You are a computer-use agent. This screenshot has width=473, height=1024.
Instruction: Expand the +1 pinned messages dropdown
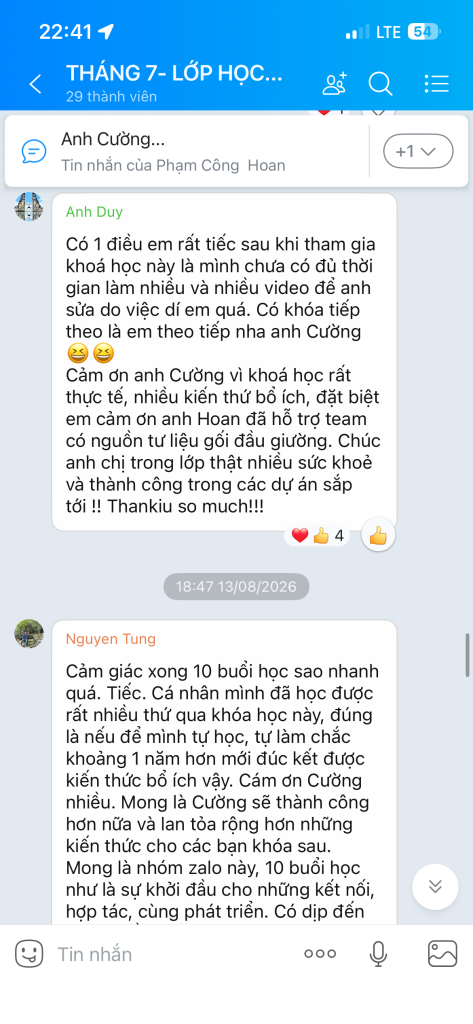[x=417, y=151]
